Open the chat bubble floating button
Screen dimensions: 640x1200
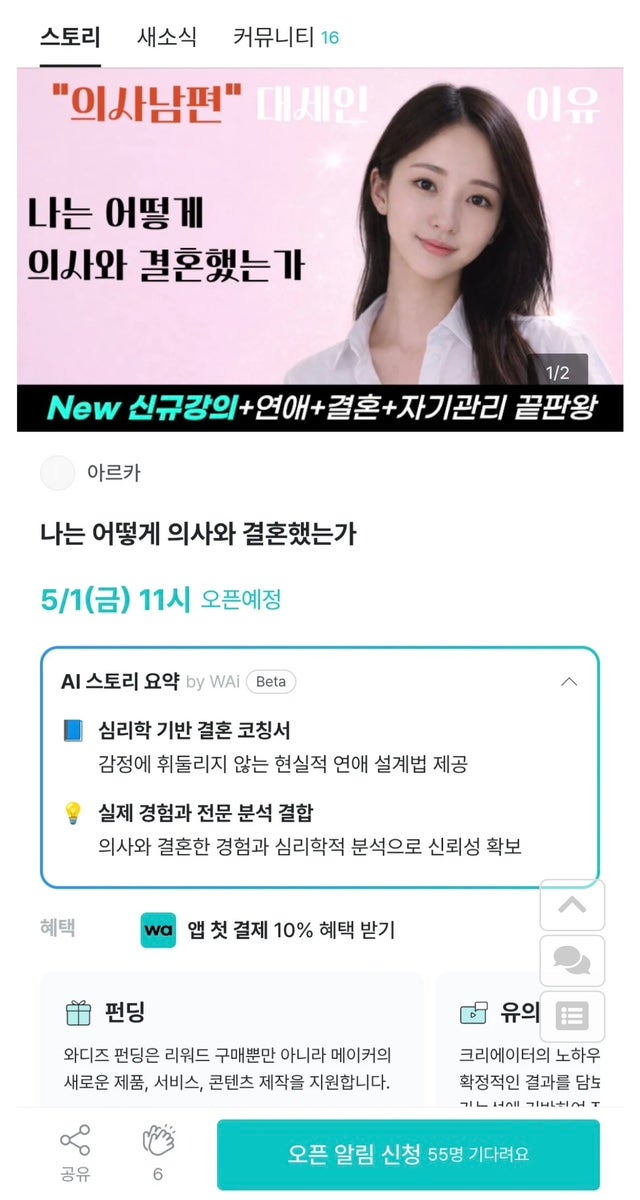572,961
